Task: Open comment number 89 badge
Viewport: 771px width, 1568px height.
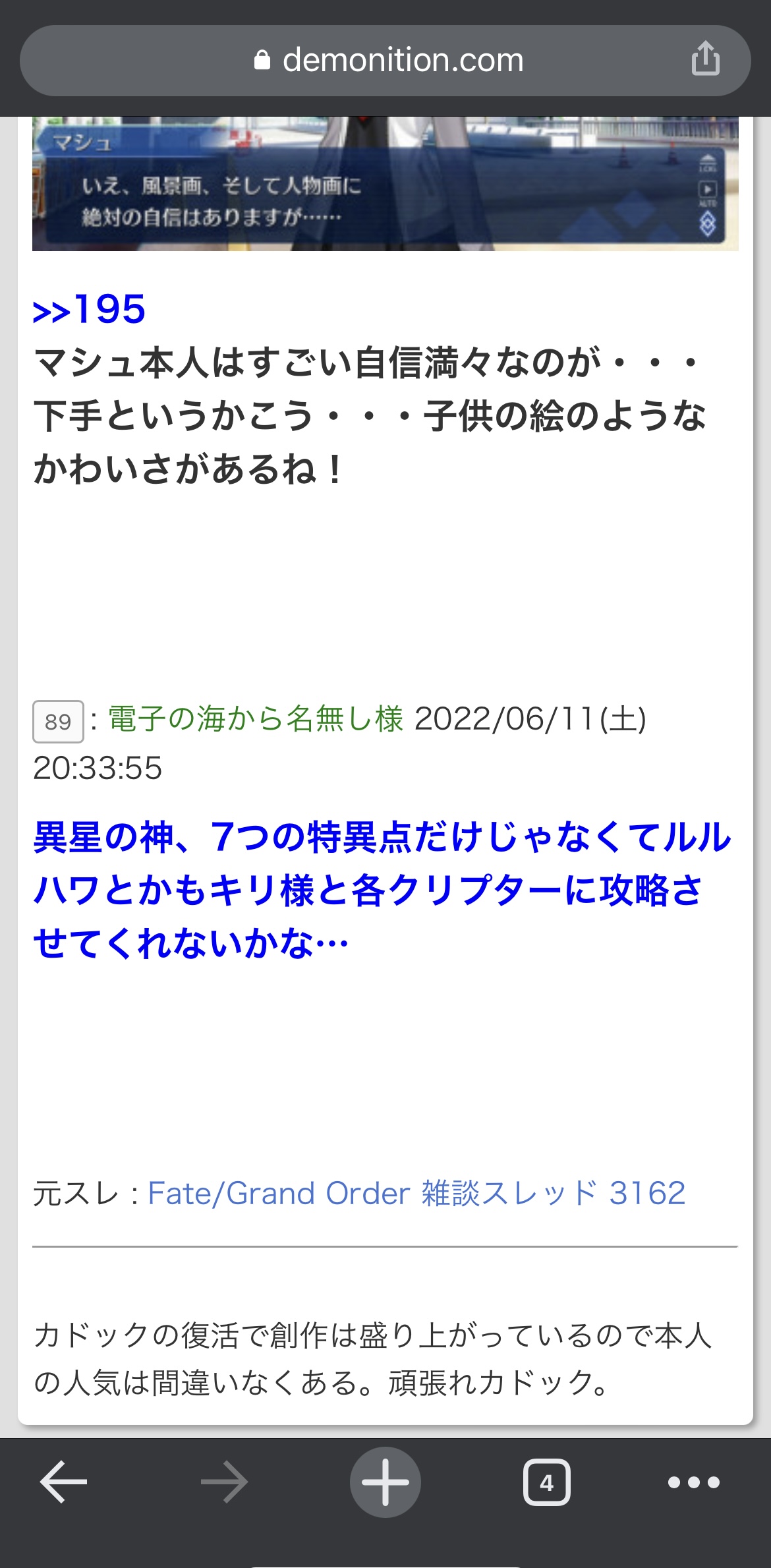Action: pyautogui.click(x=58, y=722)
